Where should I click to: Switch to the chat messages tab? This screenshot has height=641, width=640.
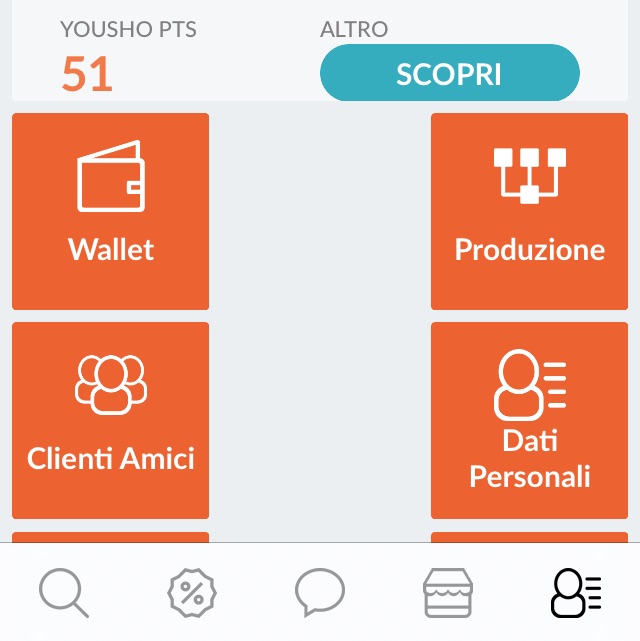[320, 593]
